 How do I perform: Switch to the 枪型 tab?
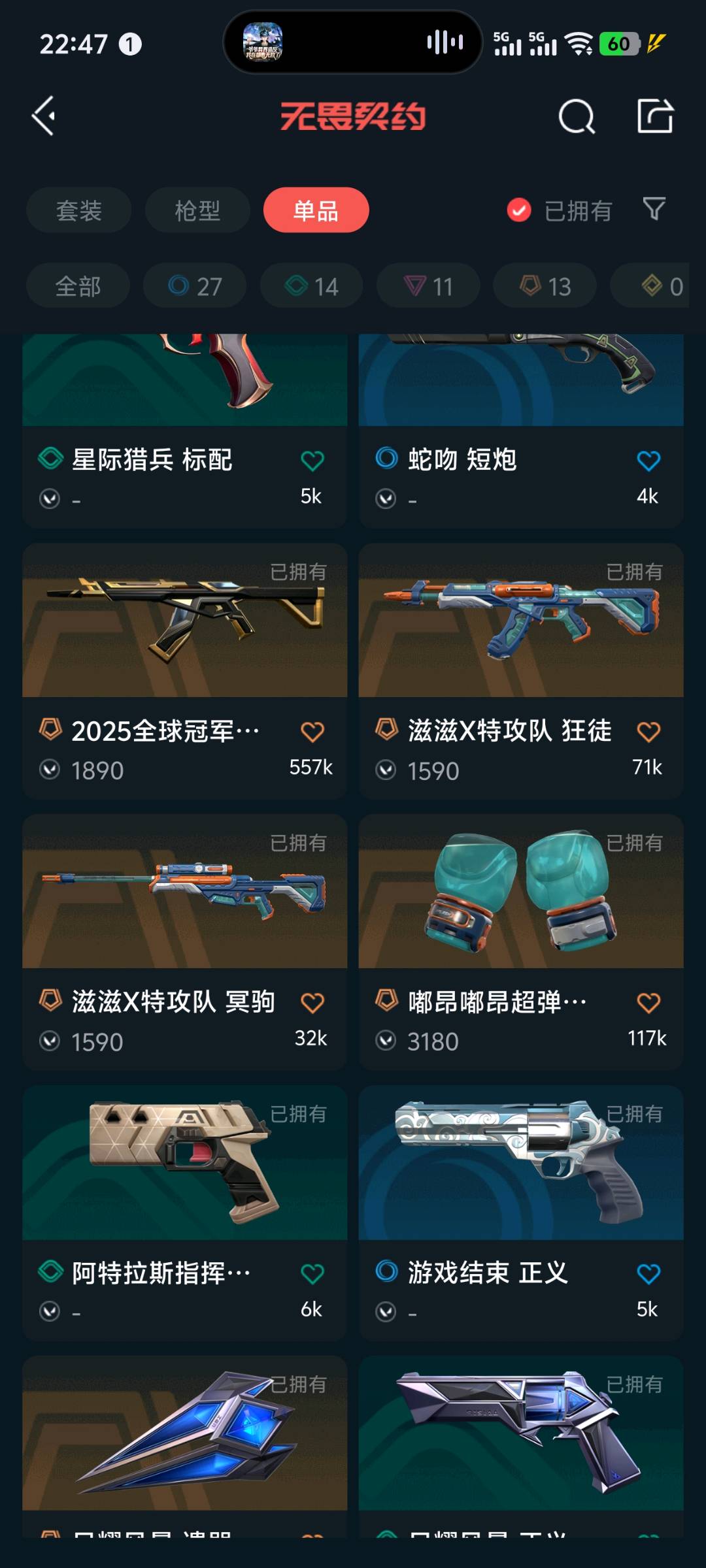click(197, 210)
